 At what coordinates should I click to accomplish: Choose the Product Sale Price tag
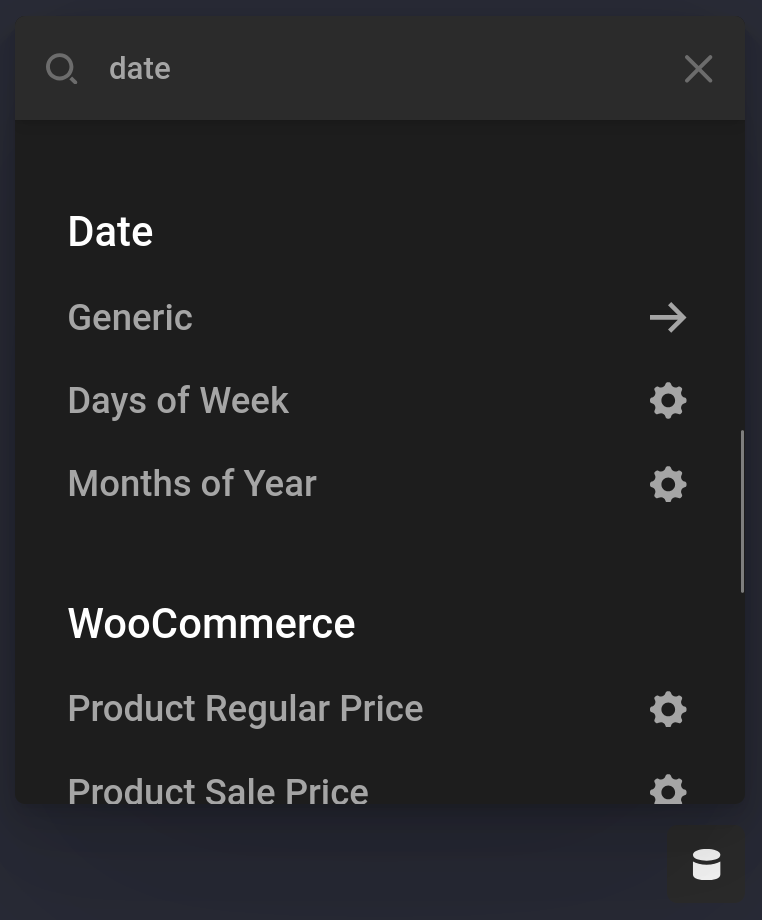click(x=218, y=790)
